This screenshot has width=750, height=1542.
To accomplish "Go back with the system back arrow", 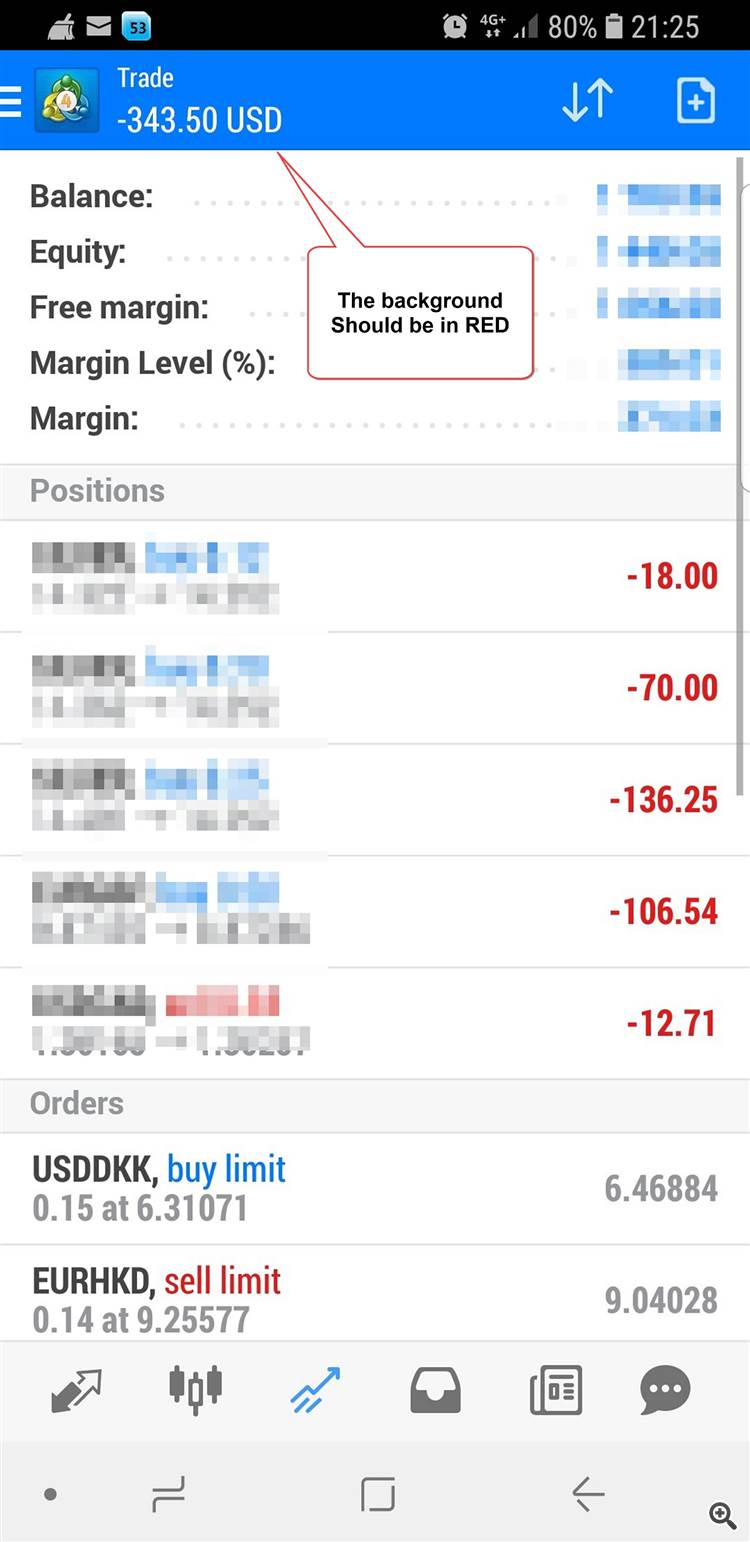I will [588, 1495].
